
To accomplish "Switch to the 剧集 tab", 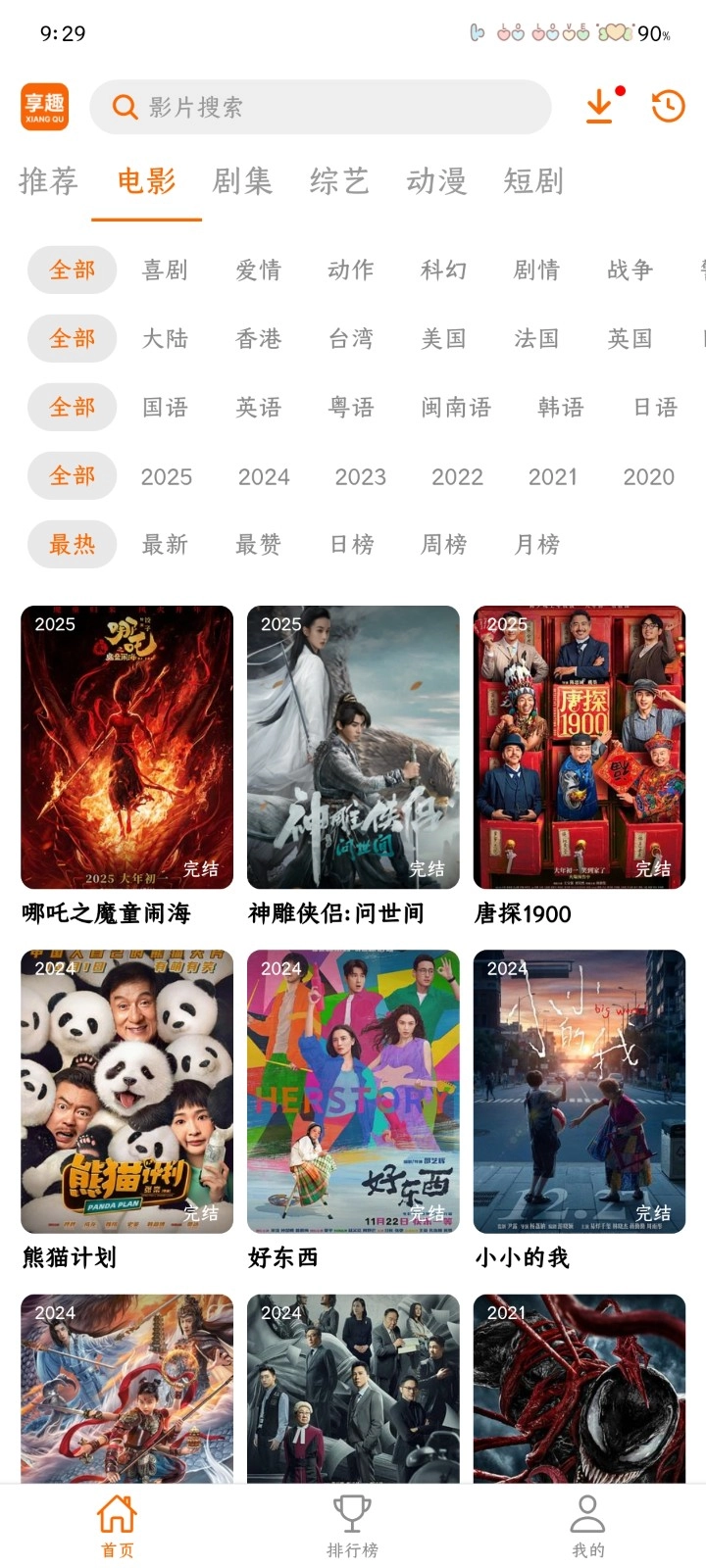I will coord(241,181).
